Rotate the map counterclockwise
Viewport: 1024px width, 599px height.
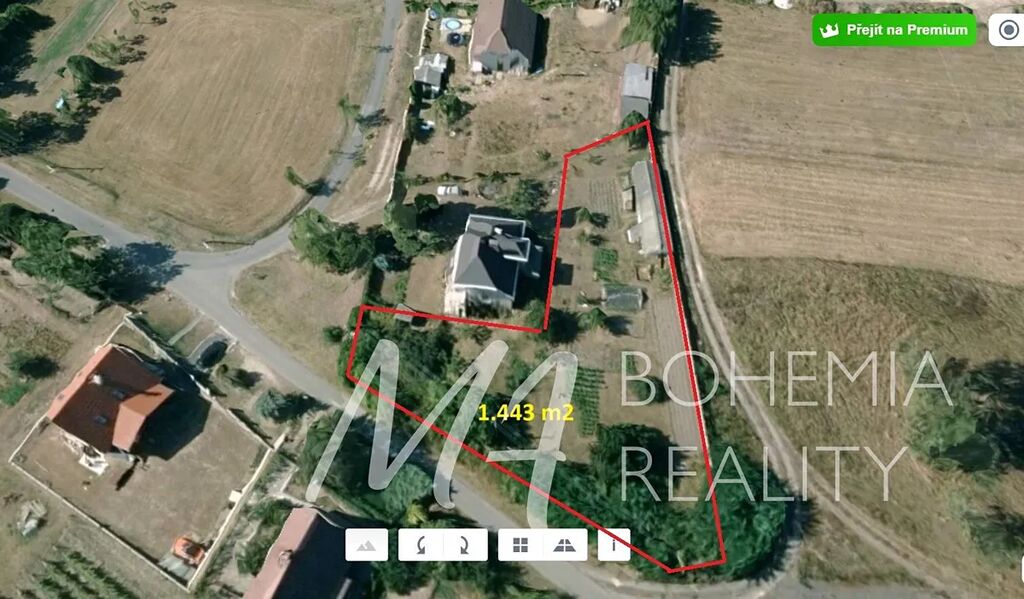420,545
